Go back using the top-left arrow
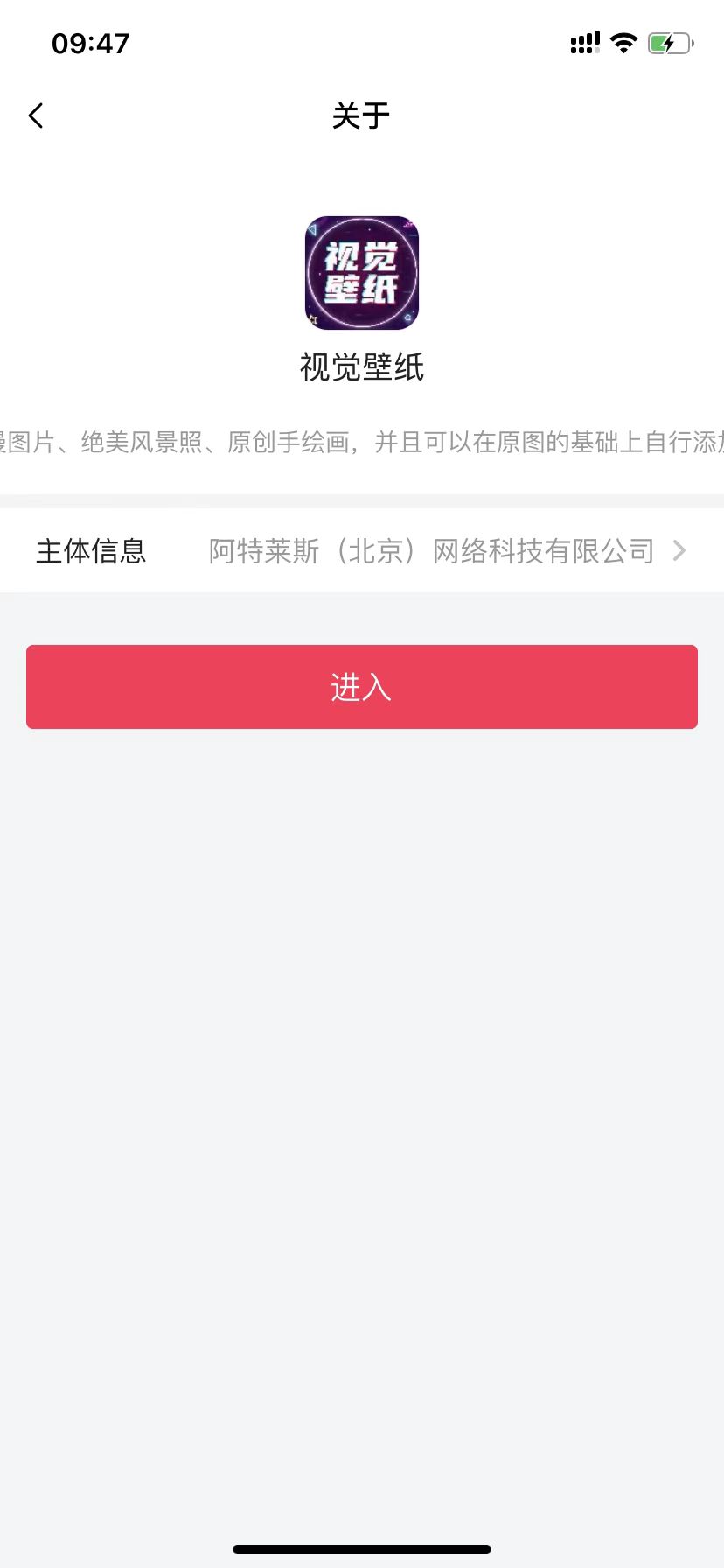This screenshot has height=1568, width=724. click(36, 115)
